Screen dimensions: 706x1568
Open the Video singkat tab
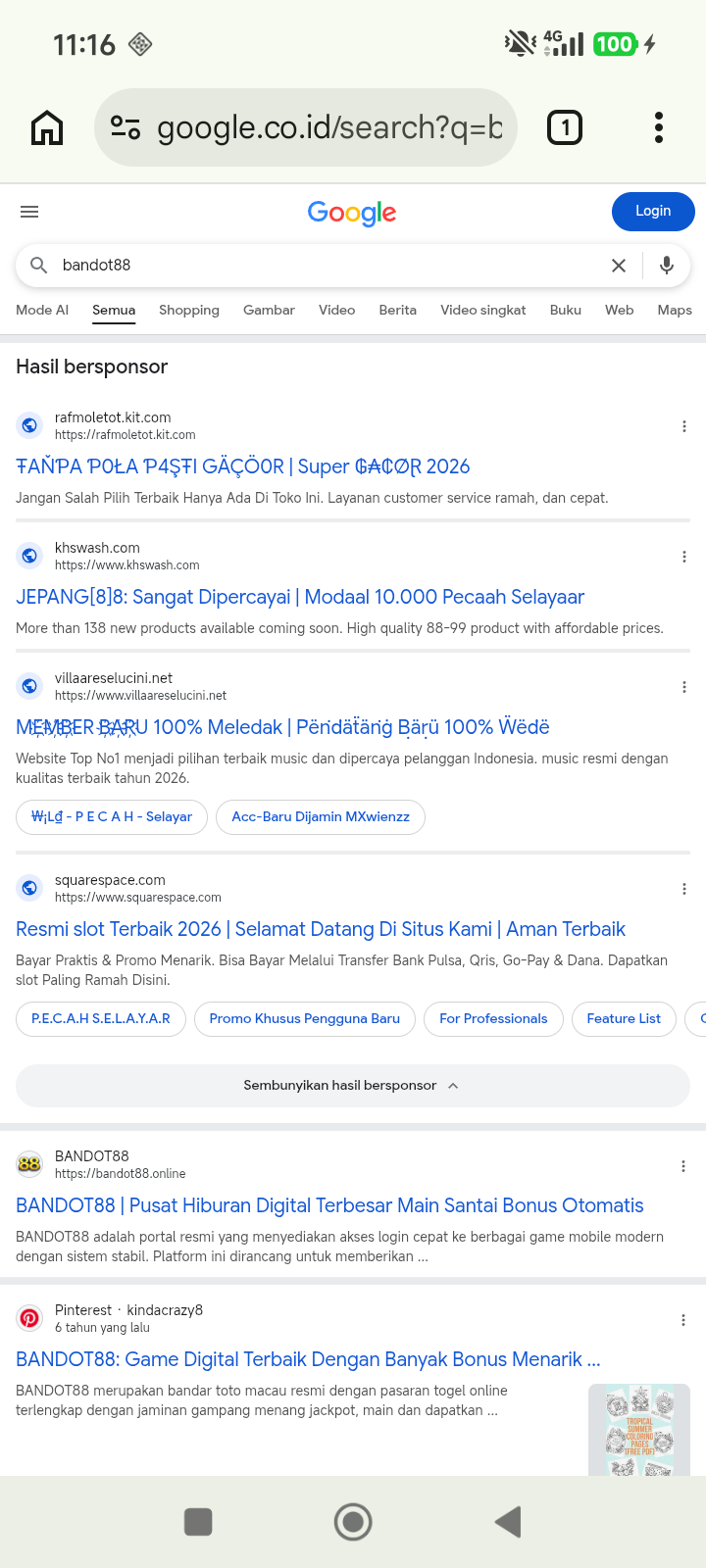click(x=483, y=310)
